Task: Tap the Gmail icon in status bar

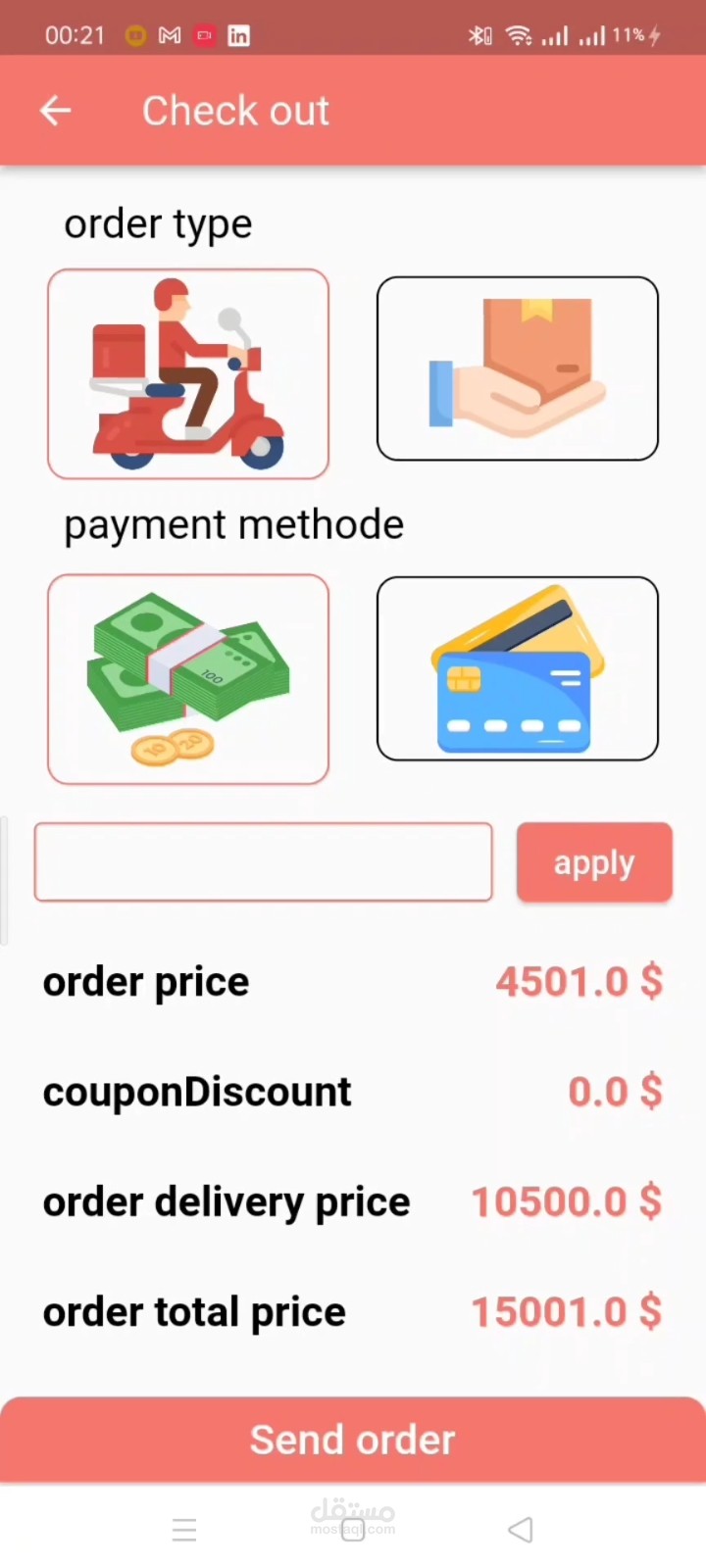Action: [169, 35]
